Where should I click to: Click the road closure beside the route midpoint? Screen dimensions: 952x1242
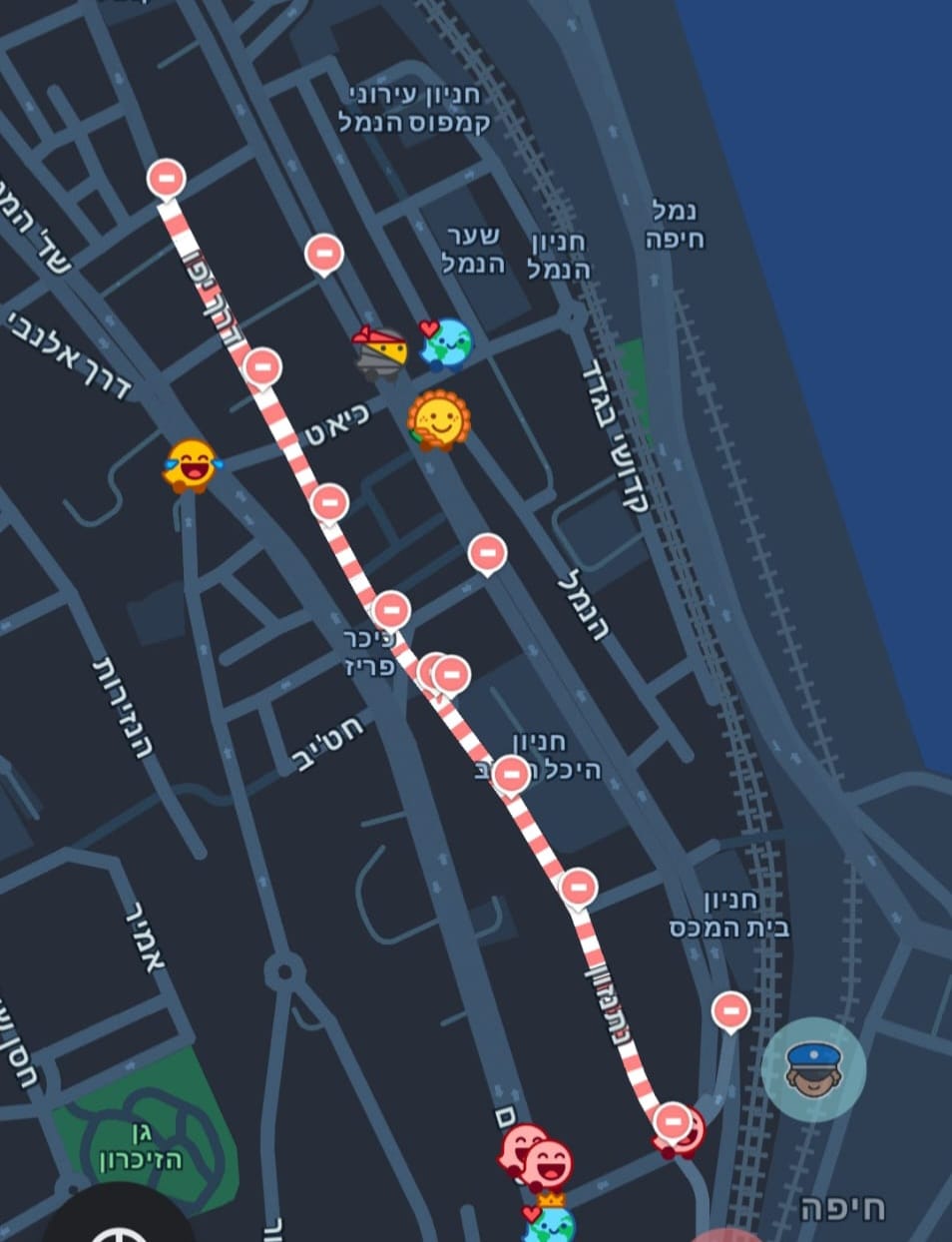coord(577,888)
